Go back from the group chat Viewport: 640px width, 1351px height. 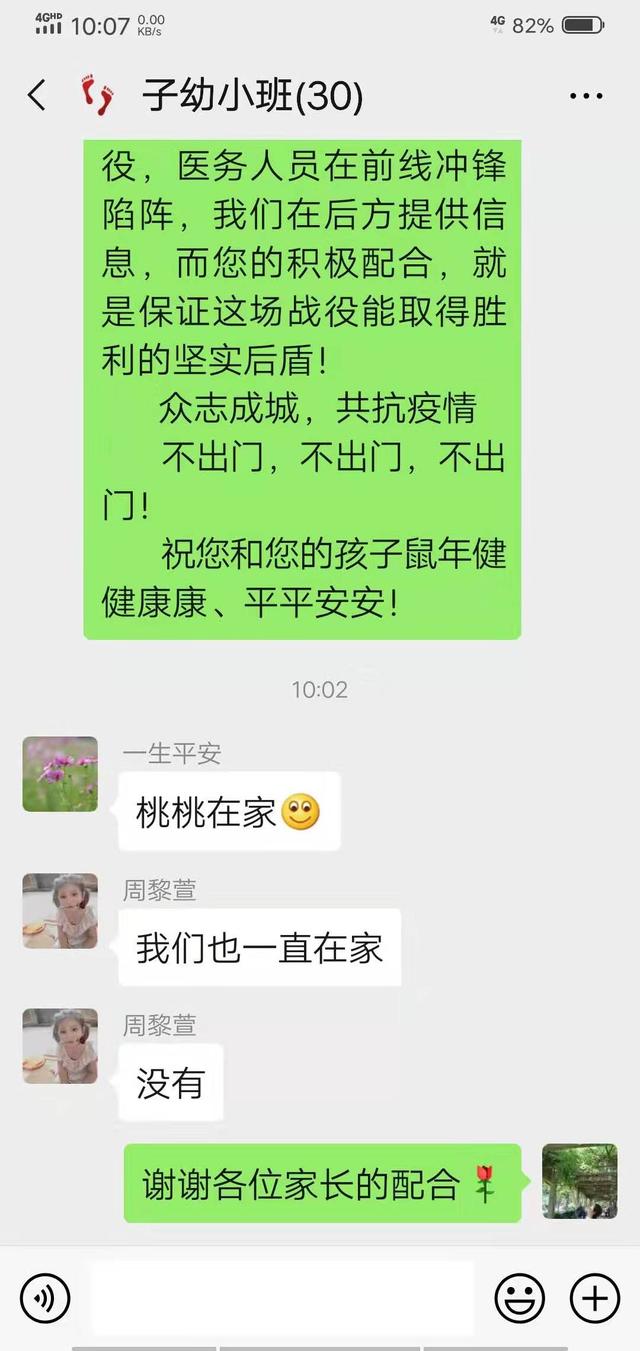pos(37,96)
